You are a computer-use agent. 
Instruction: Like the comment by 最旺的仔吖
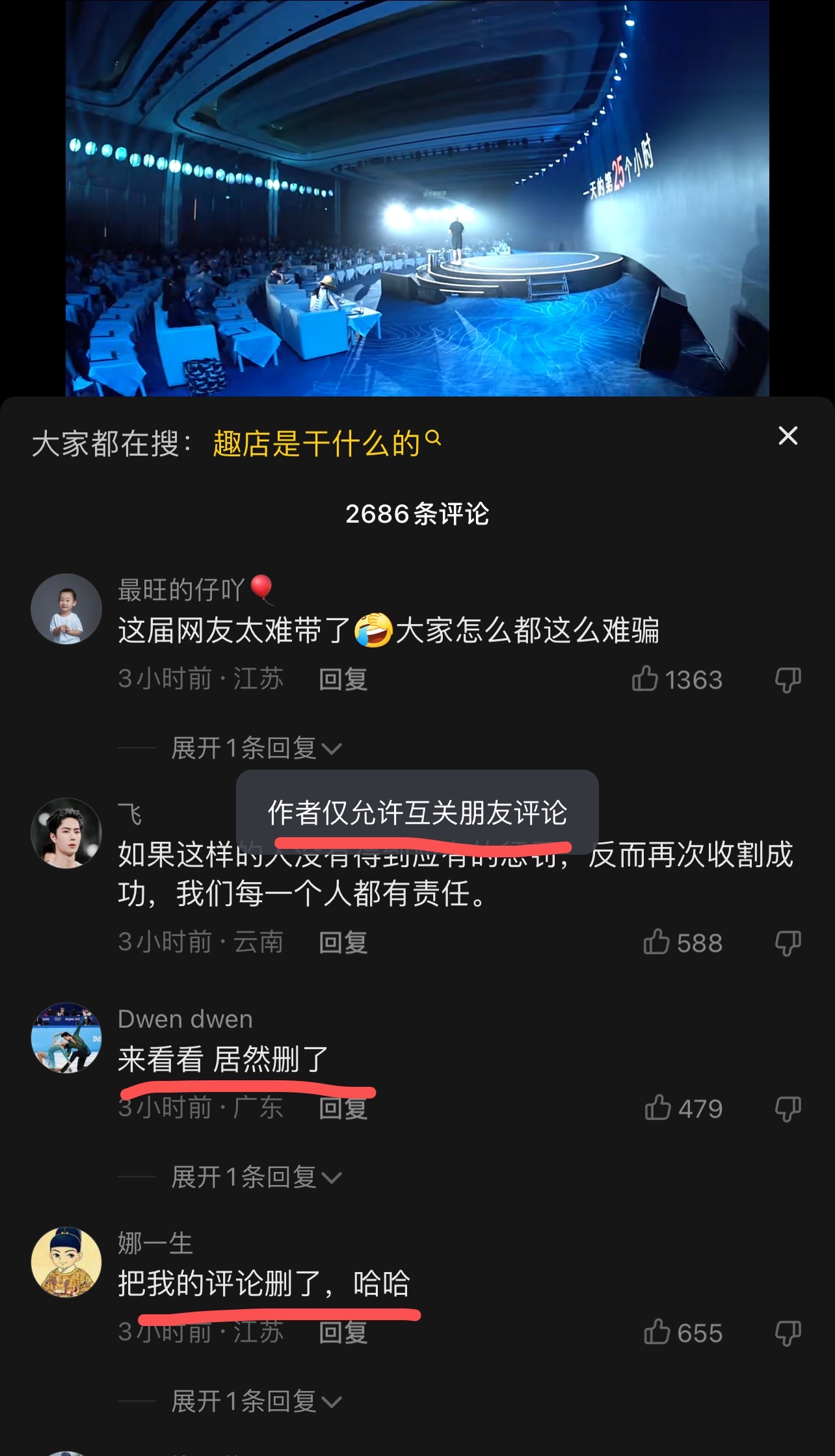pyautogui.click(x=645, y=679)
